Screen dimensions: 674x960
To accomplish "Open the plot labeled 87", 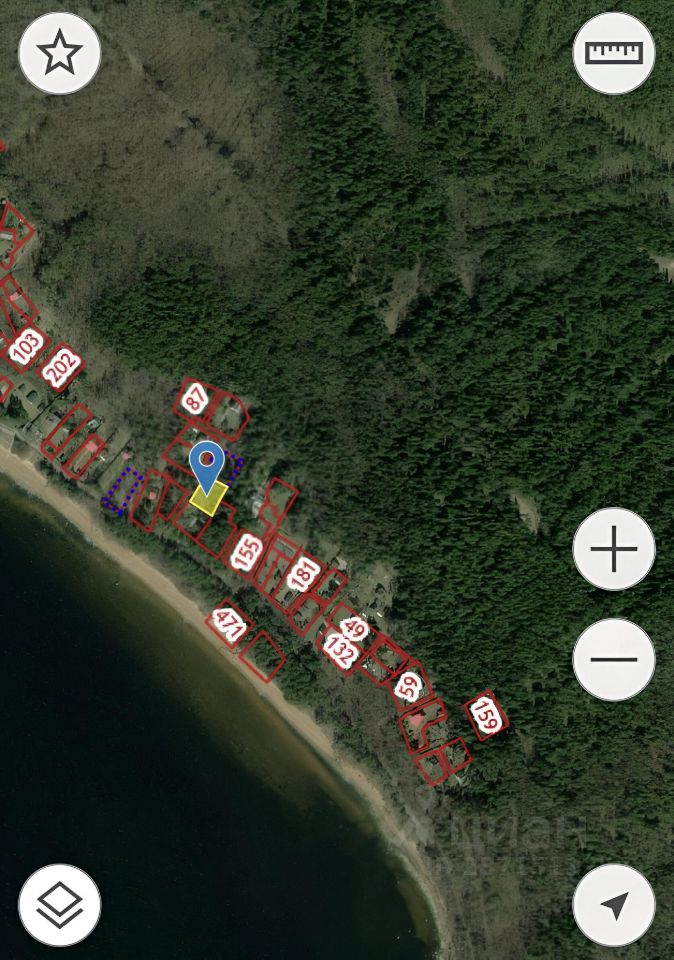I will (x=196, y=399).
